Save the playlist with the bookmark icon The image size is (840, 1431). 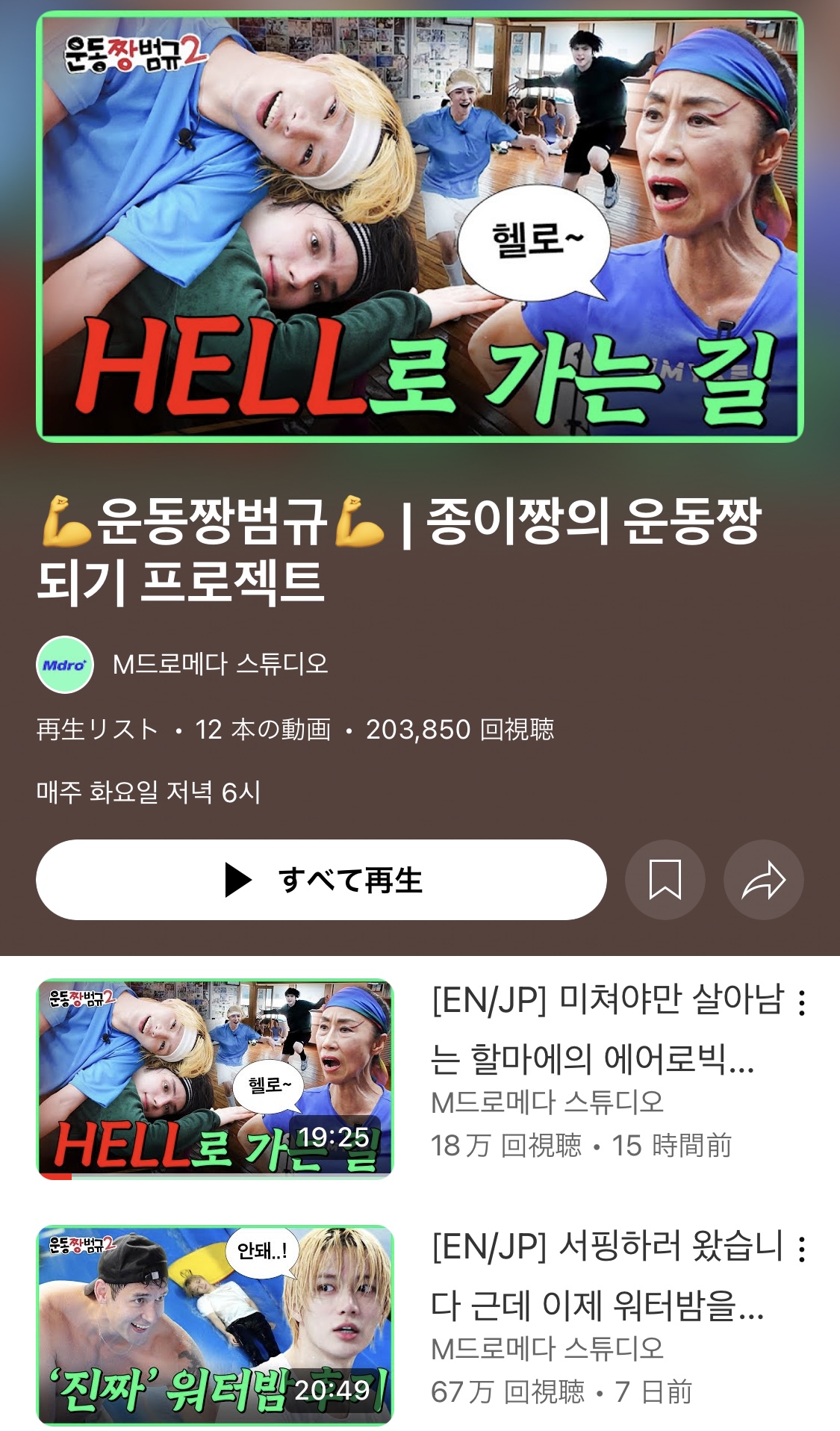pos(665,879)
